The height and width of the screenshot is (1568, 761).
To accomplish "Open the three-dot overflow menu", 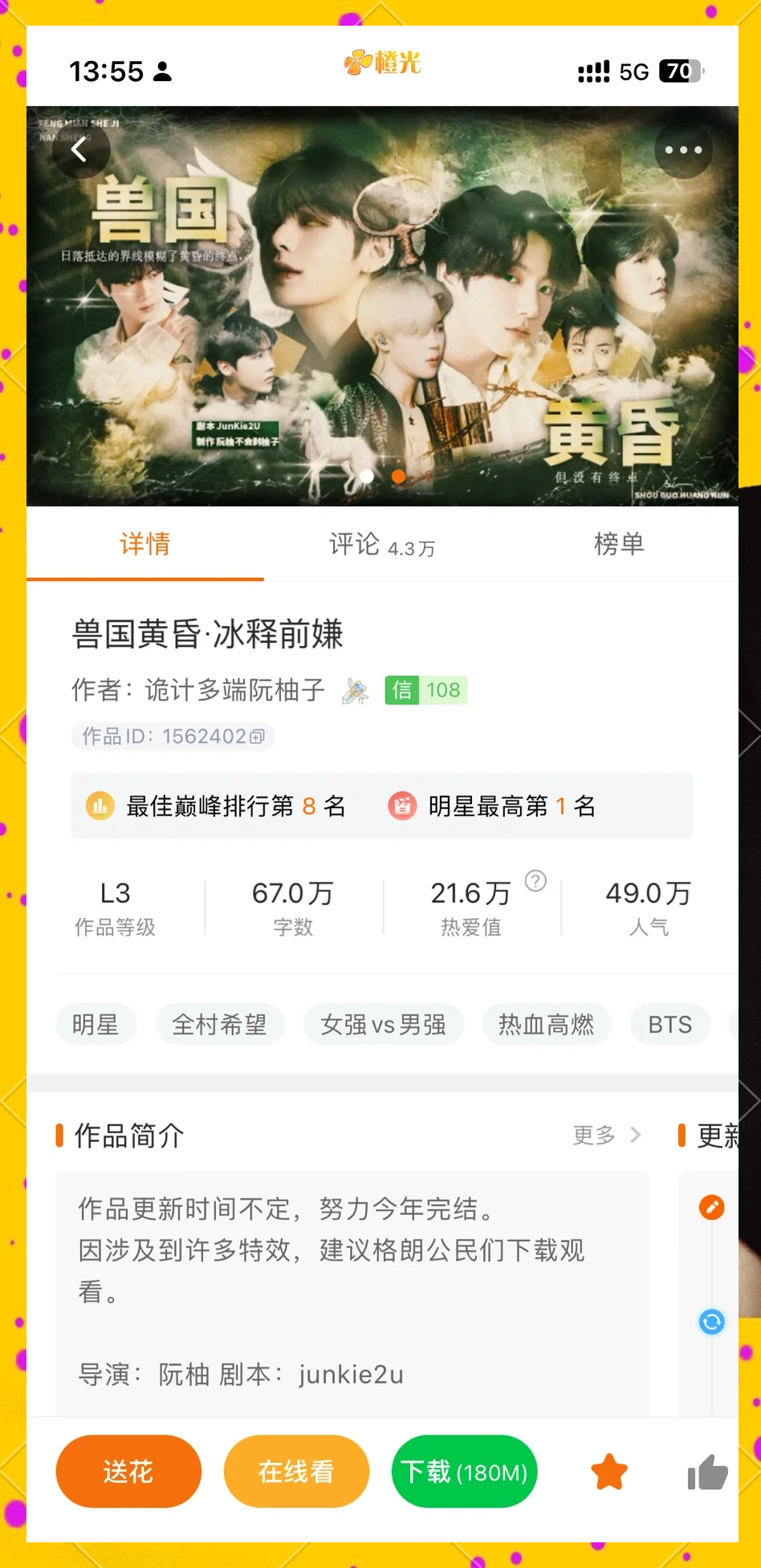I will click(x=683, y=149).
